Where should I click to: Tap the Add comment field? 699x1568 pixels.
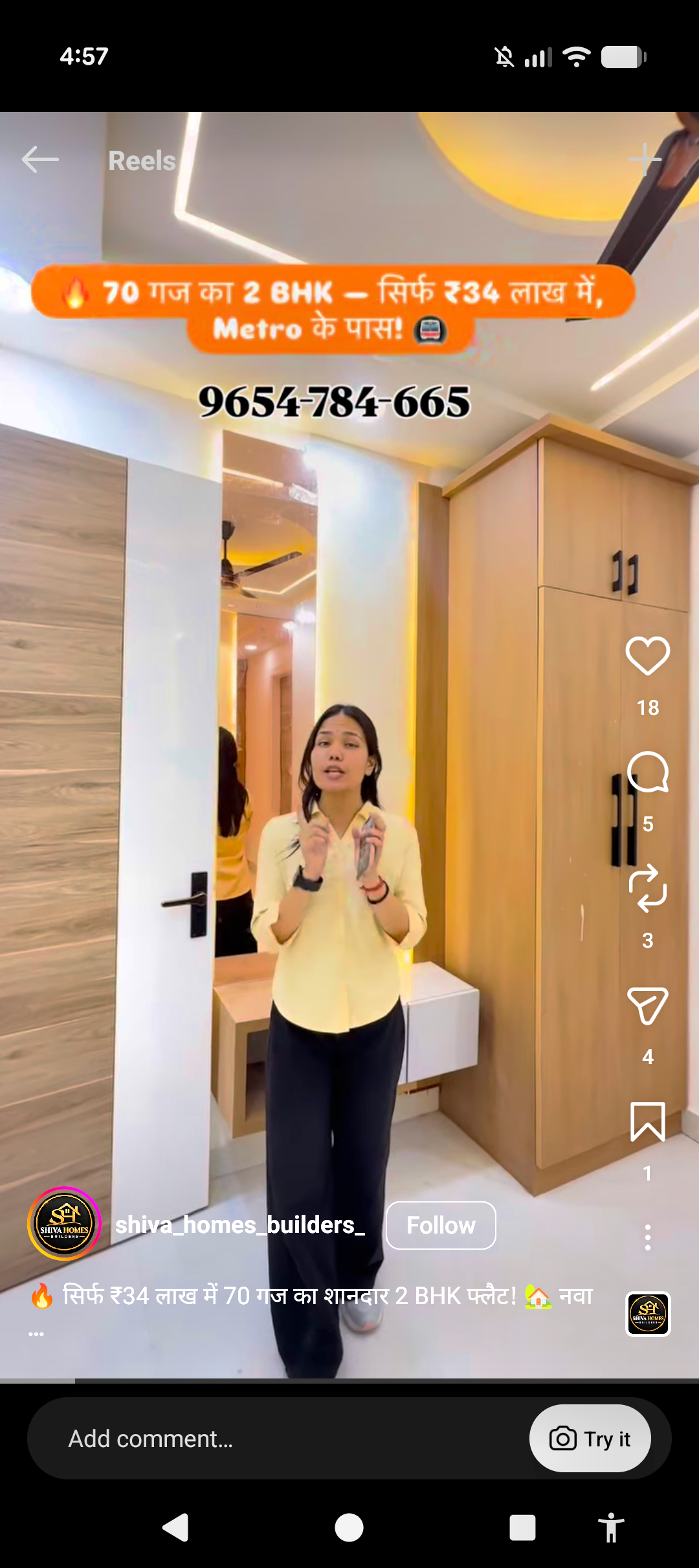tap(278, 1439)
